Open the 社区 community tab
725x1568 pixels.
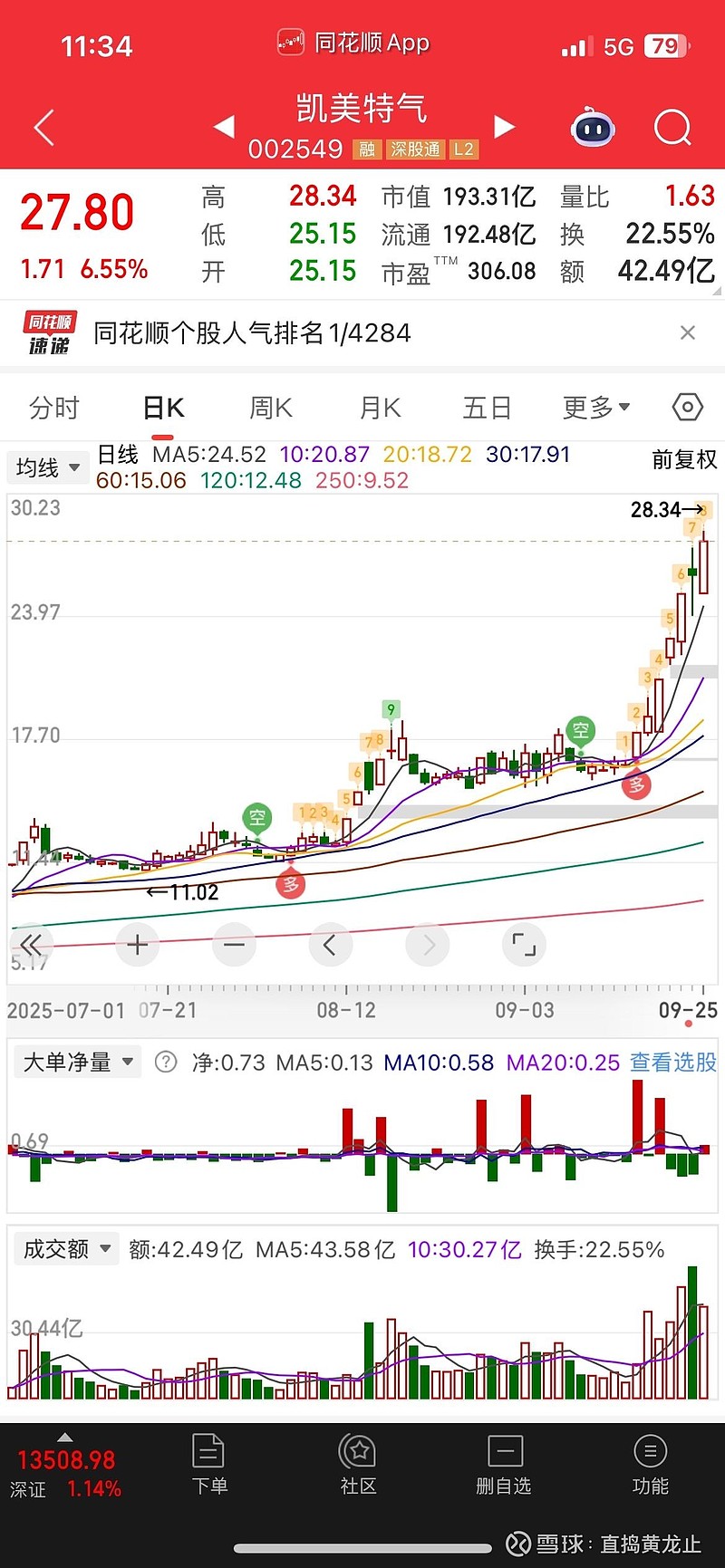(x=358, y=1464)
